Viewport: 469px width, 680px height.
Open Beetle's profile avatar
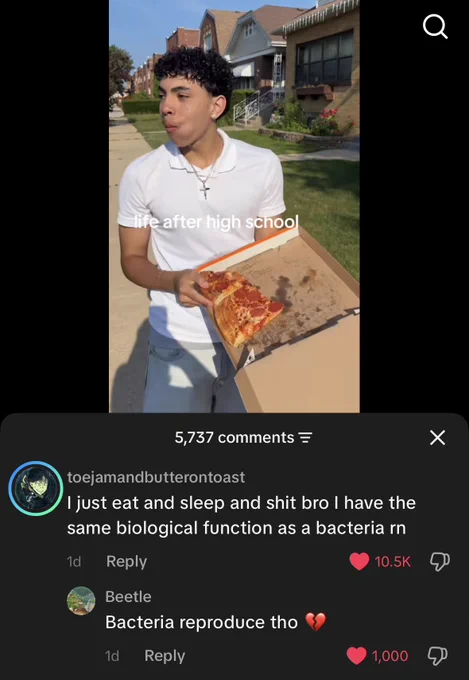point(81,601)
